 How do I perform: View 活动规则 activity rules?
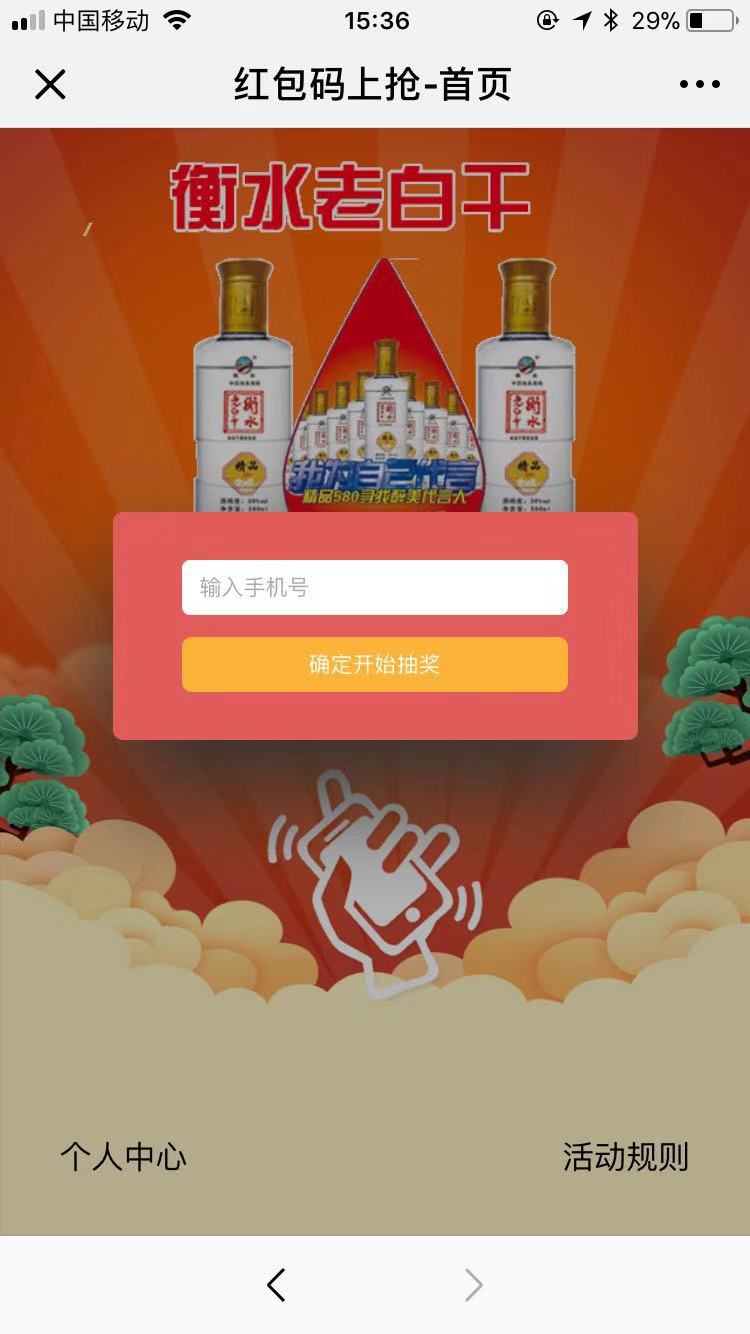point(625,1157)
